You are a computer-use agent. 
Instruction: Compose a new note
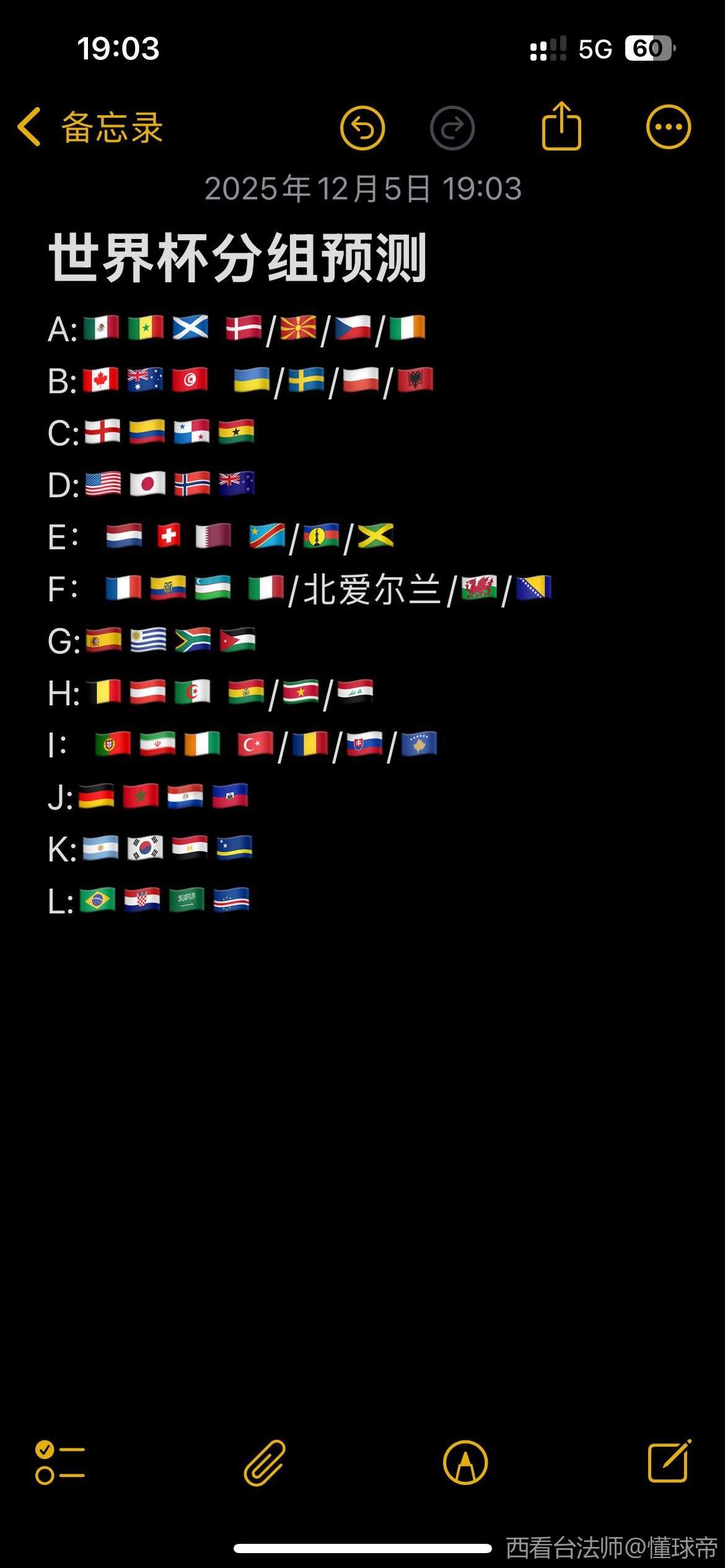click(669, 1462)
